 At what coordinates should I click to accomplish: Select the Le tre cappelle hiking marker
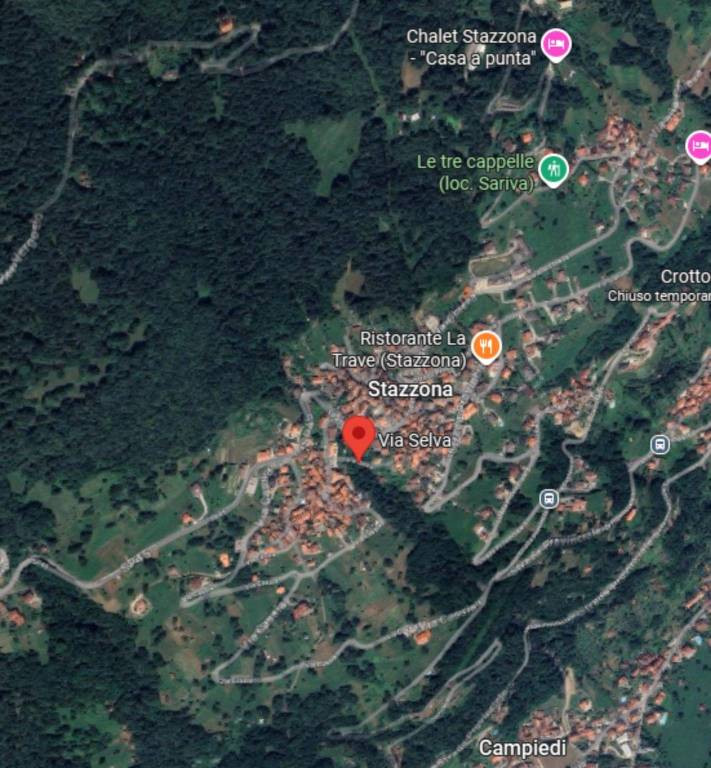[x=552, y=169]
